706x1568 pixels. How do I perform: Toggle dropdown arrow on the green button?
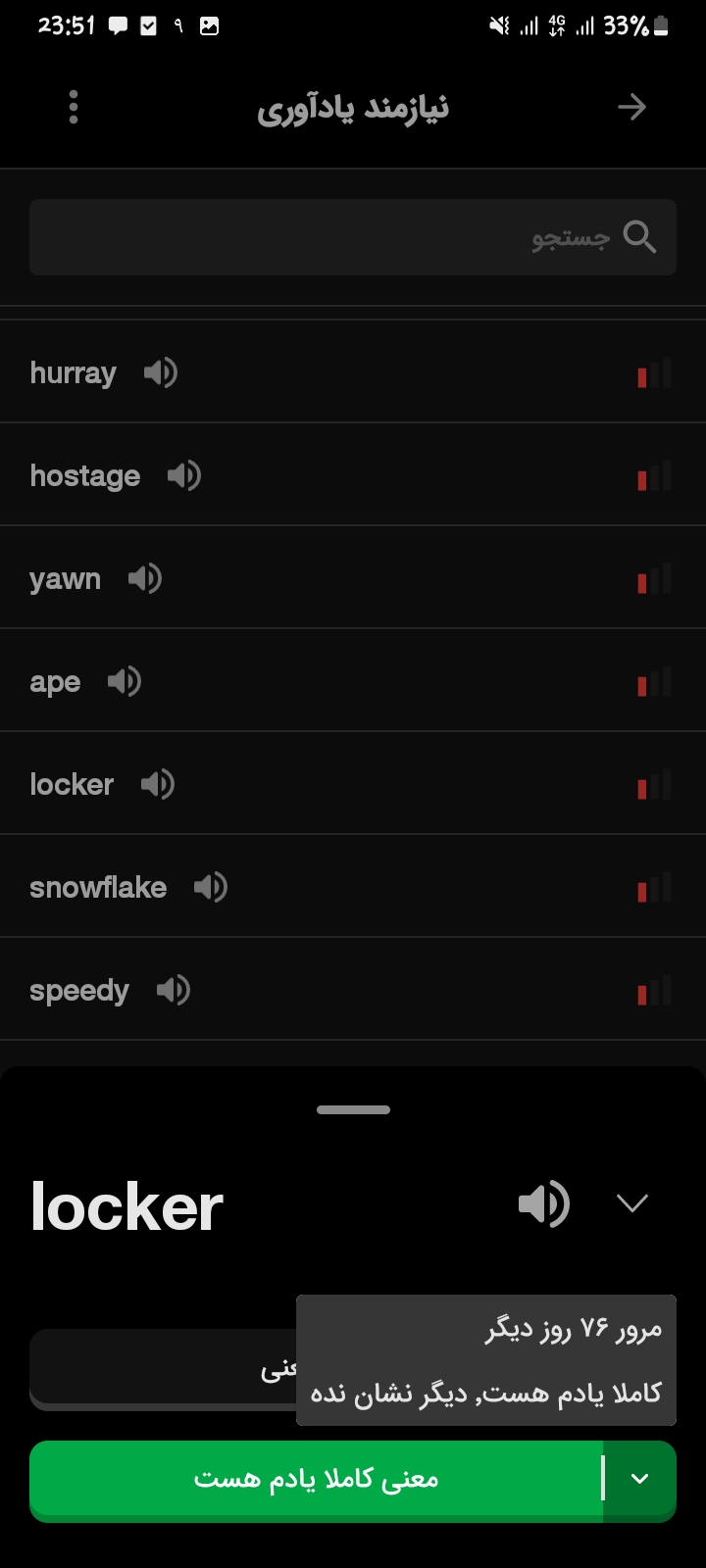coord(640,1479)
